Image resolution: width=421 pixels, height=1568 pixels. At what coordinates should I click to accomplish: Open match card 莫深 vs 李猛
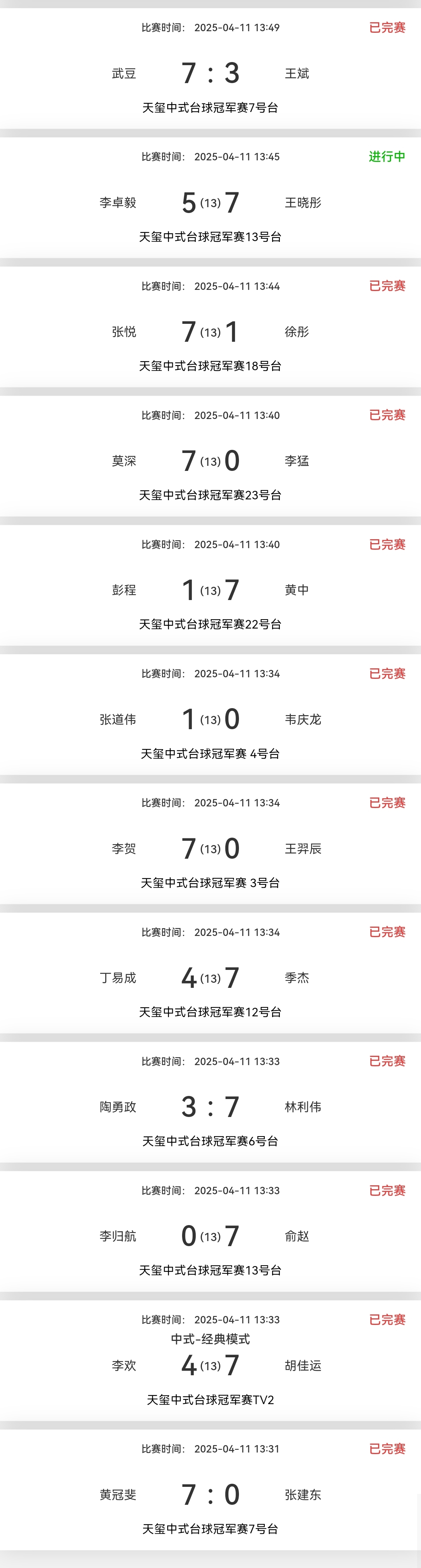[210, 461]
